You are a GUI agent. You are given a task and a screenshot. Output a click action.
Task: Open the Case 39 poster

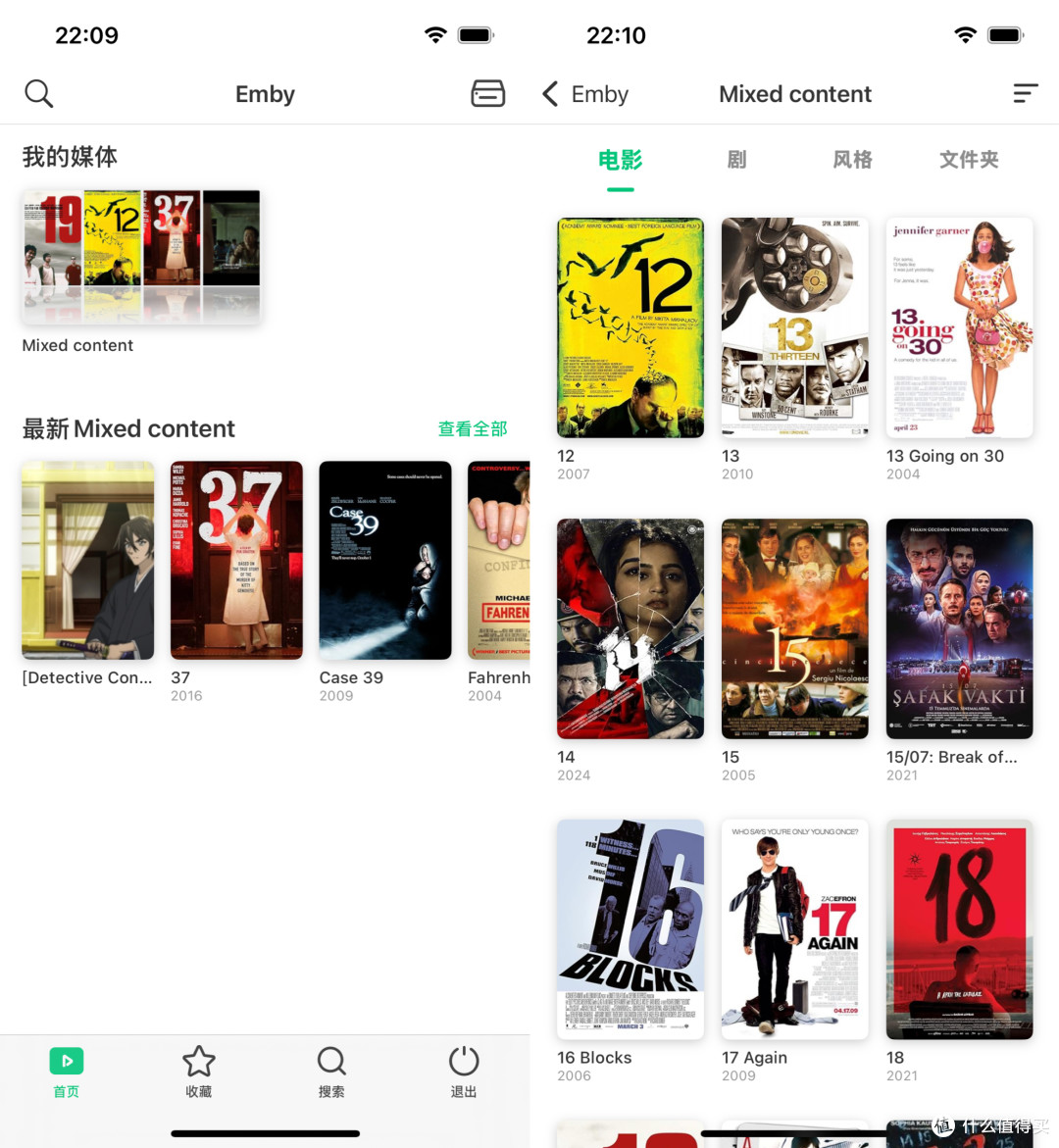click(384, 560)
